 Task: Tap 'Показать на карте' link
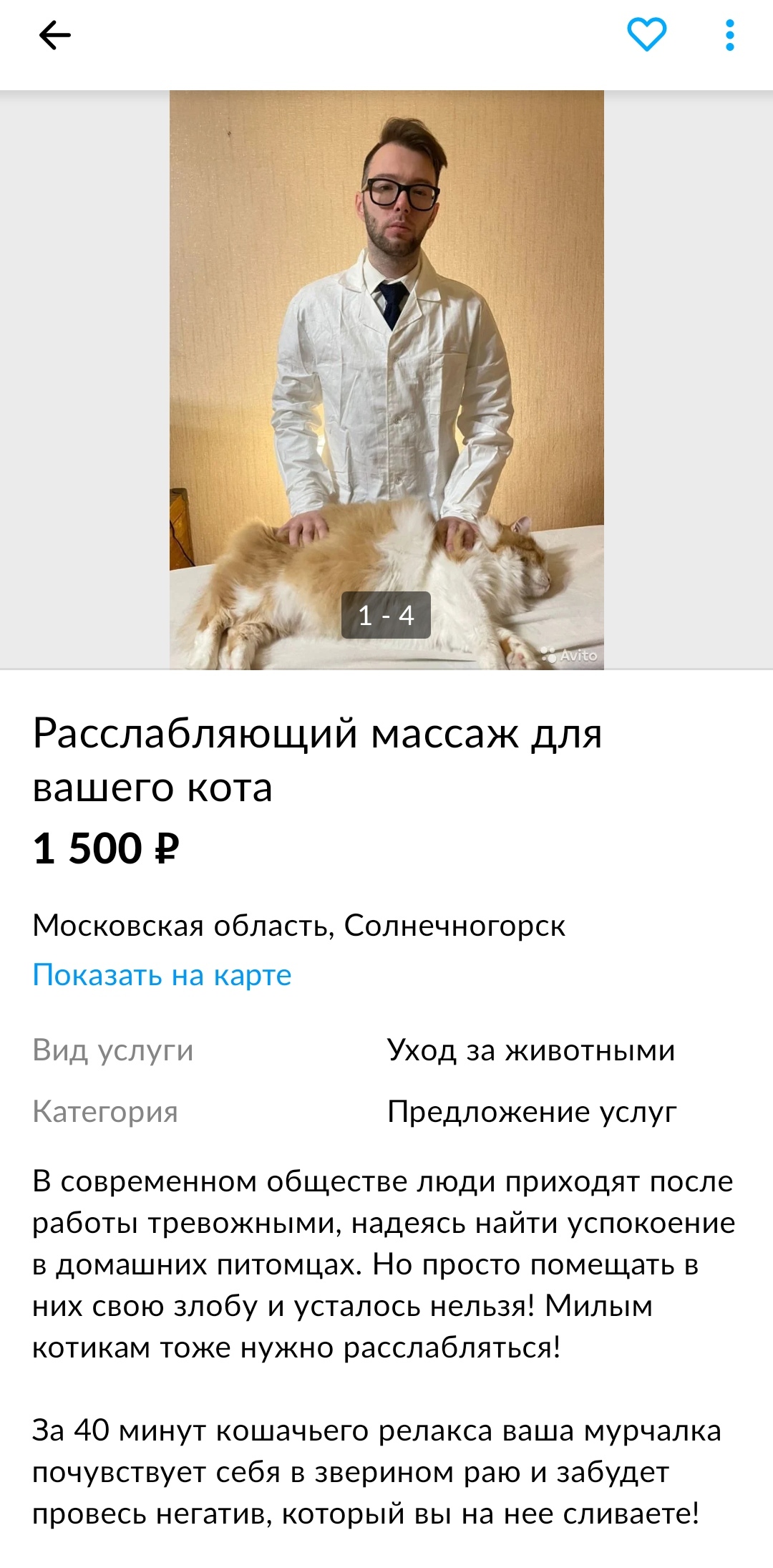pos(162,975)
